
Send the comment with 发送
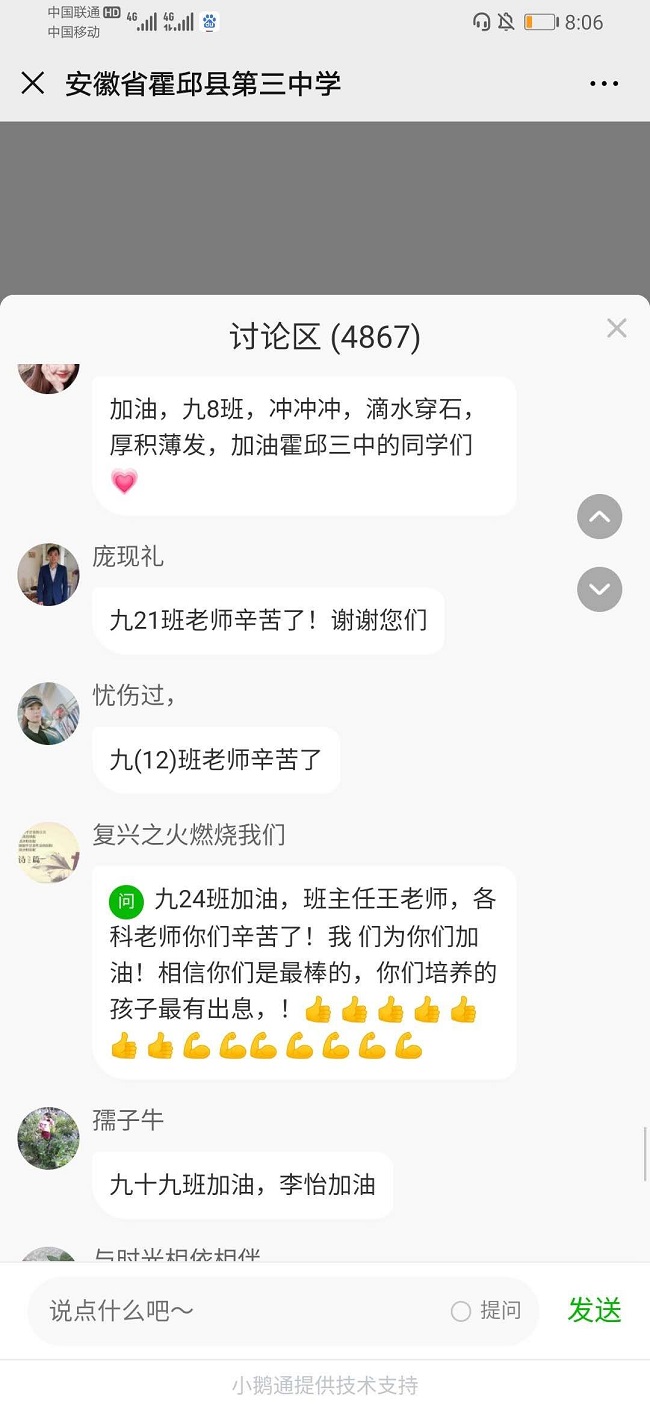[595, 1310]
